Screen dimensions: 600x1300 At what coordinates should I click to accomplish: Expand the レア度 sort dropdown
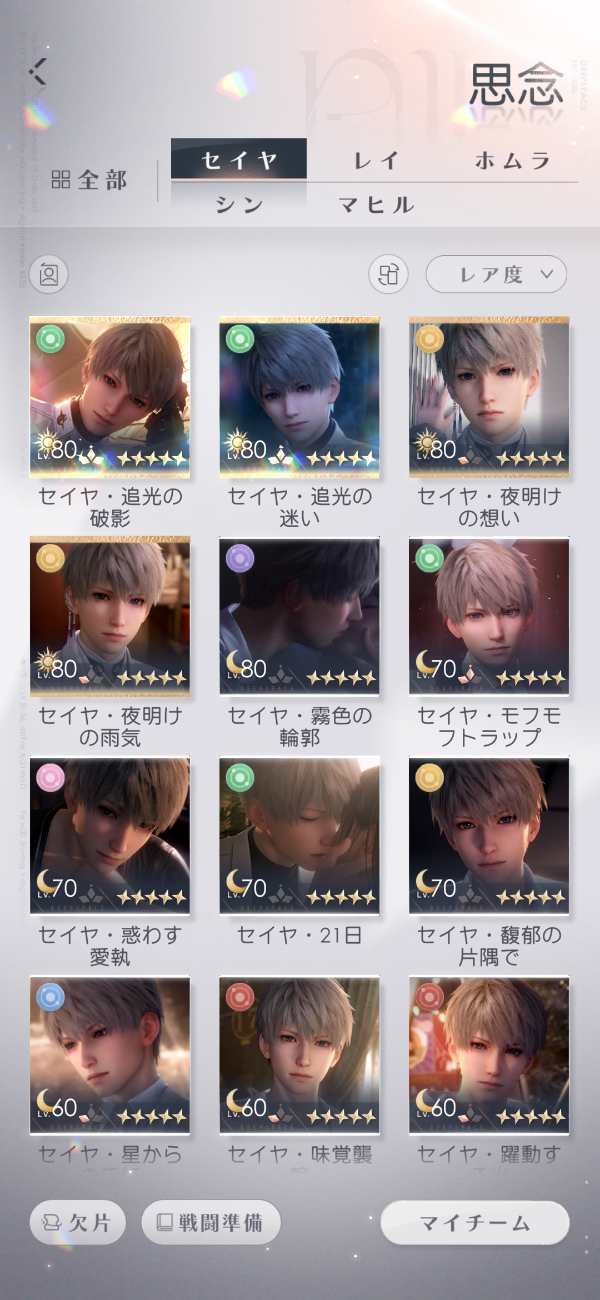coord(496,274)
